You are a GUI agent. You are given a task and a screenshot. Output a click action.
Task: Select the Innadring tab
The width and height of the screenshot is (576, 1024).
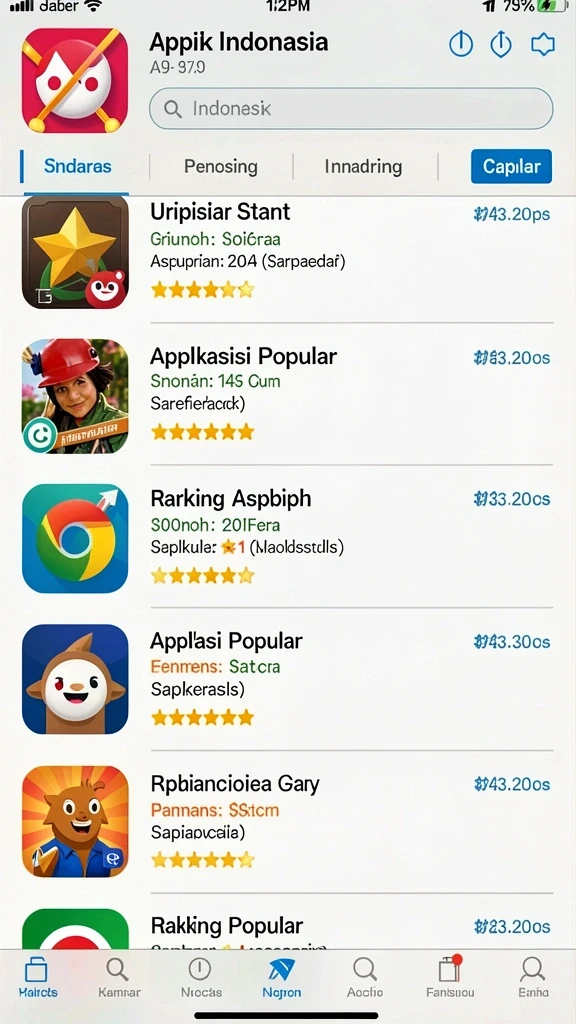363,167
